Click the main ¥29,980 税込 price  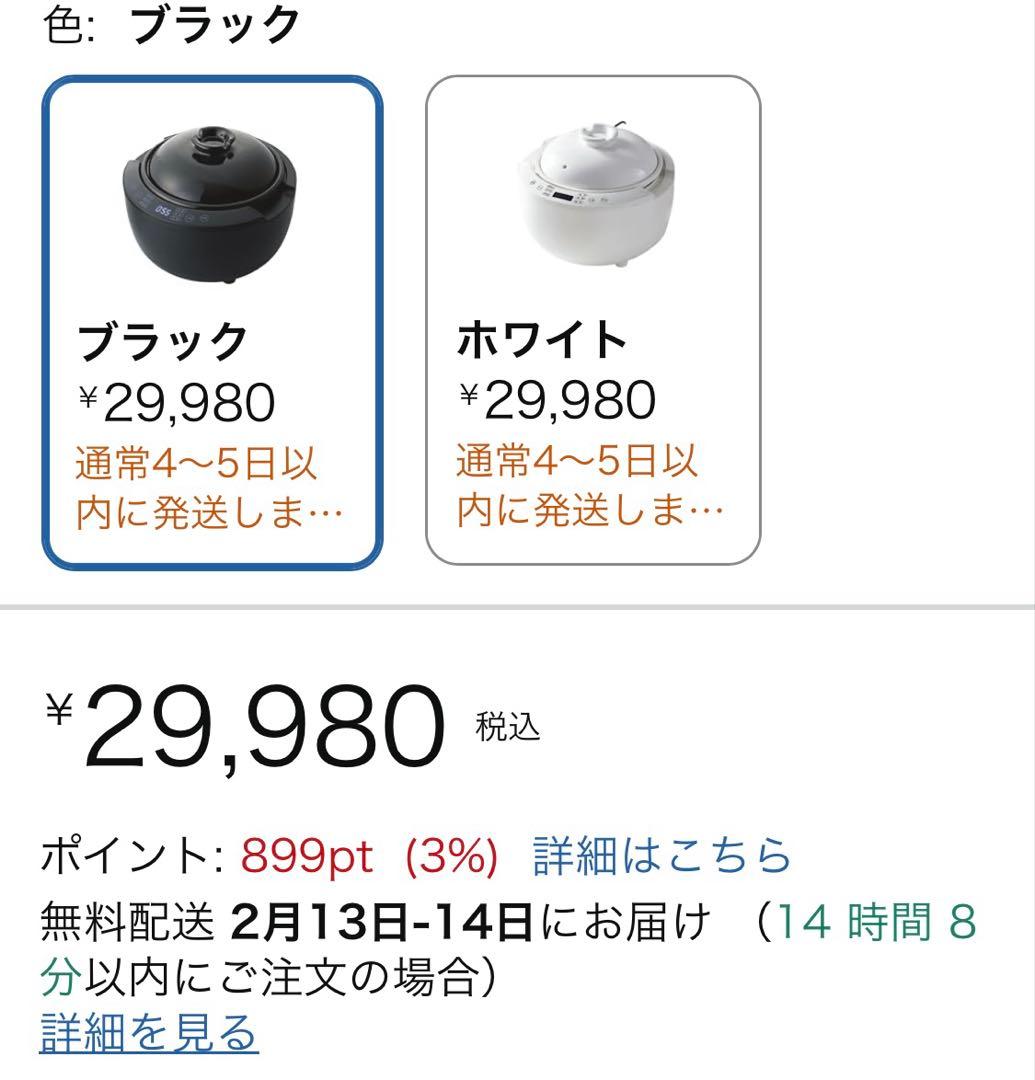[250, 720]
